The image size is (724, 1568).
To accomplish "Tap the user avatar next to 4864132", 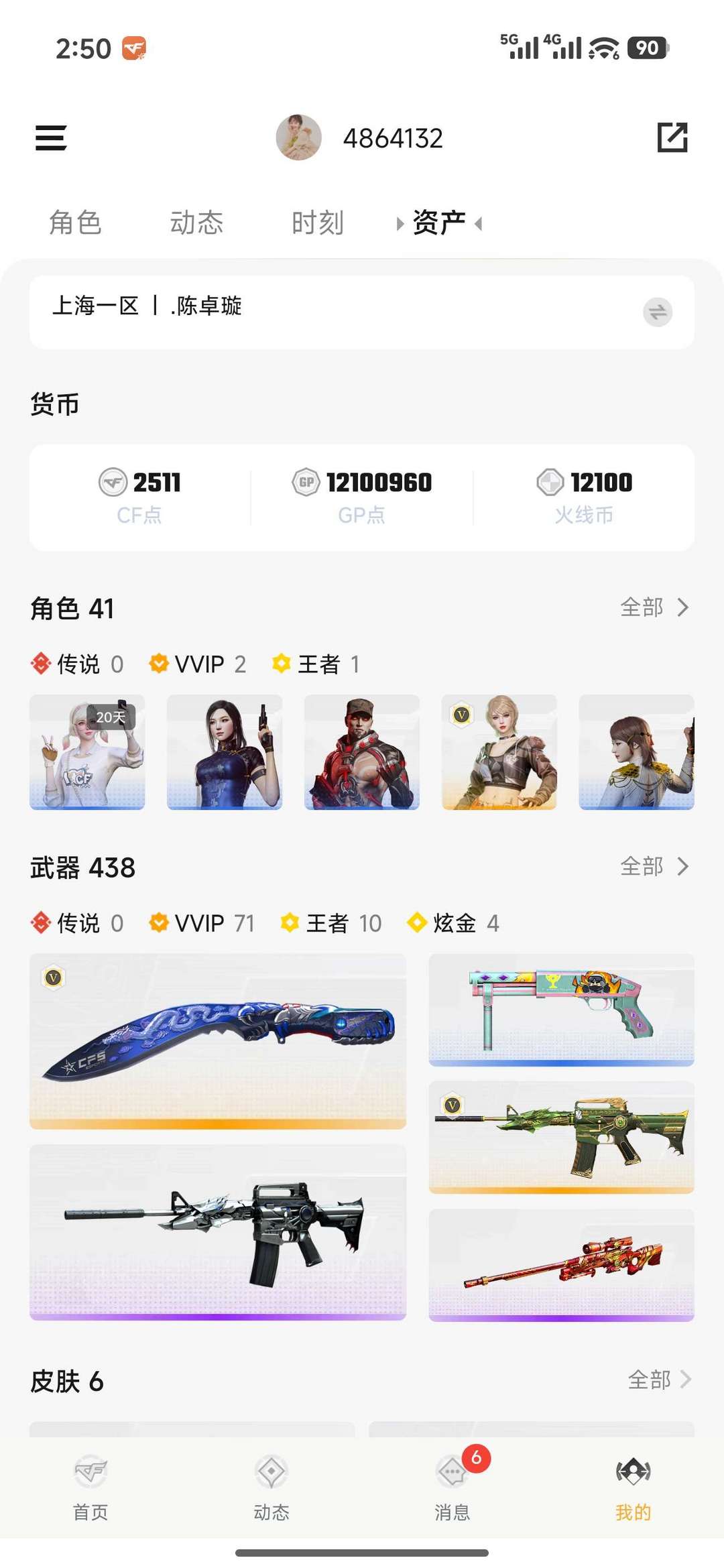I will pyautogui.click(x=300, y=137).
